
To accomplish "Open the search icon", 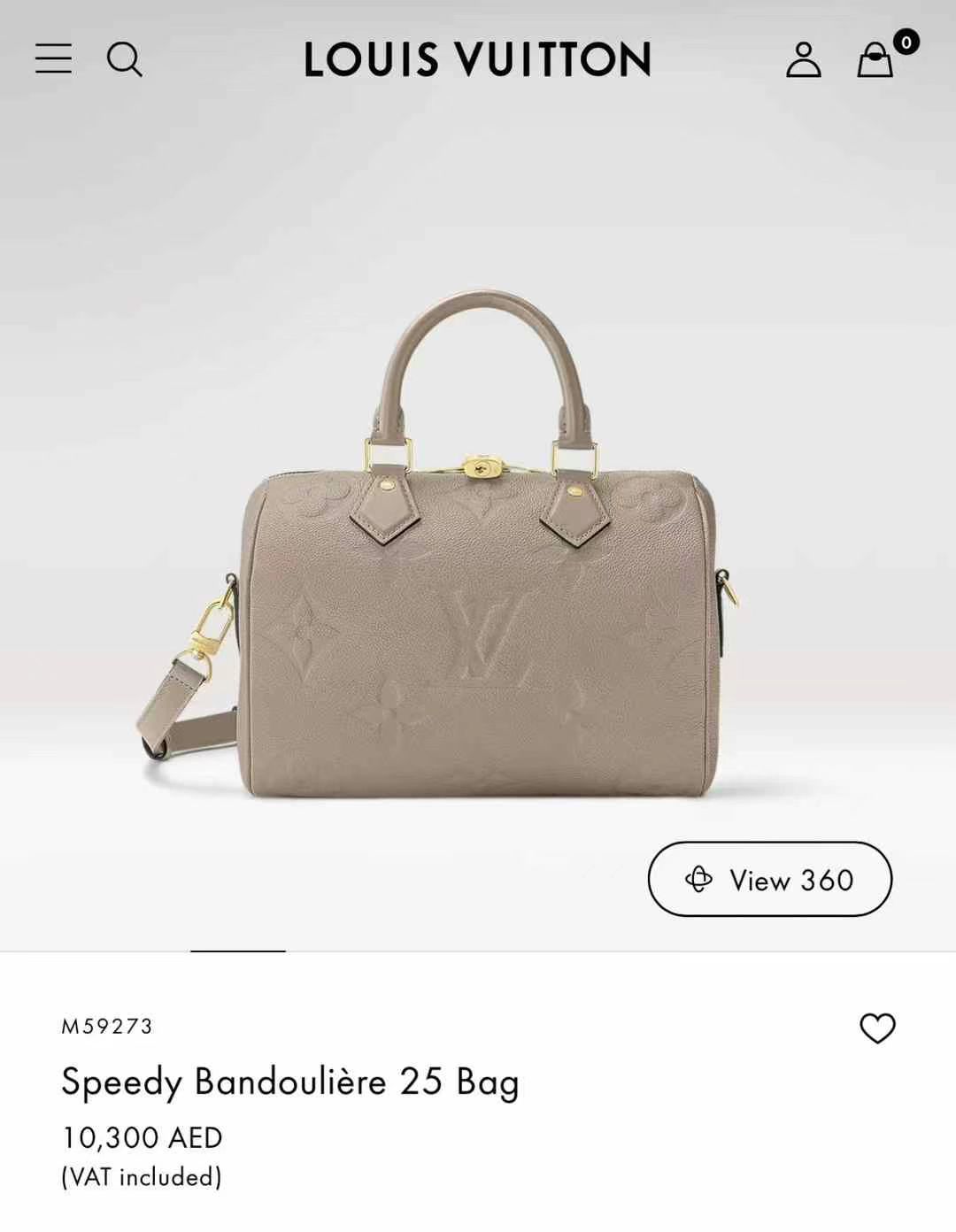I will tap(124, 59).
